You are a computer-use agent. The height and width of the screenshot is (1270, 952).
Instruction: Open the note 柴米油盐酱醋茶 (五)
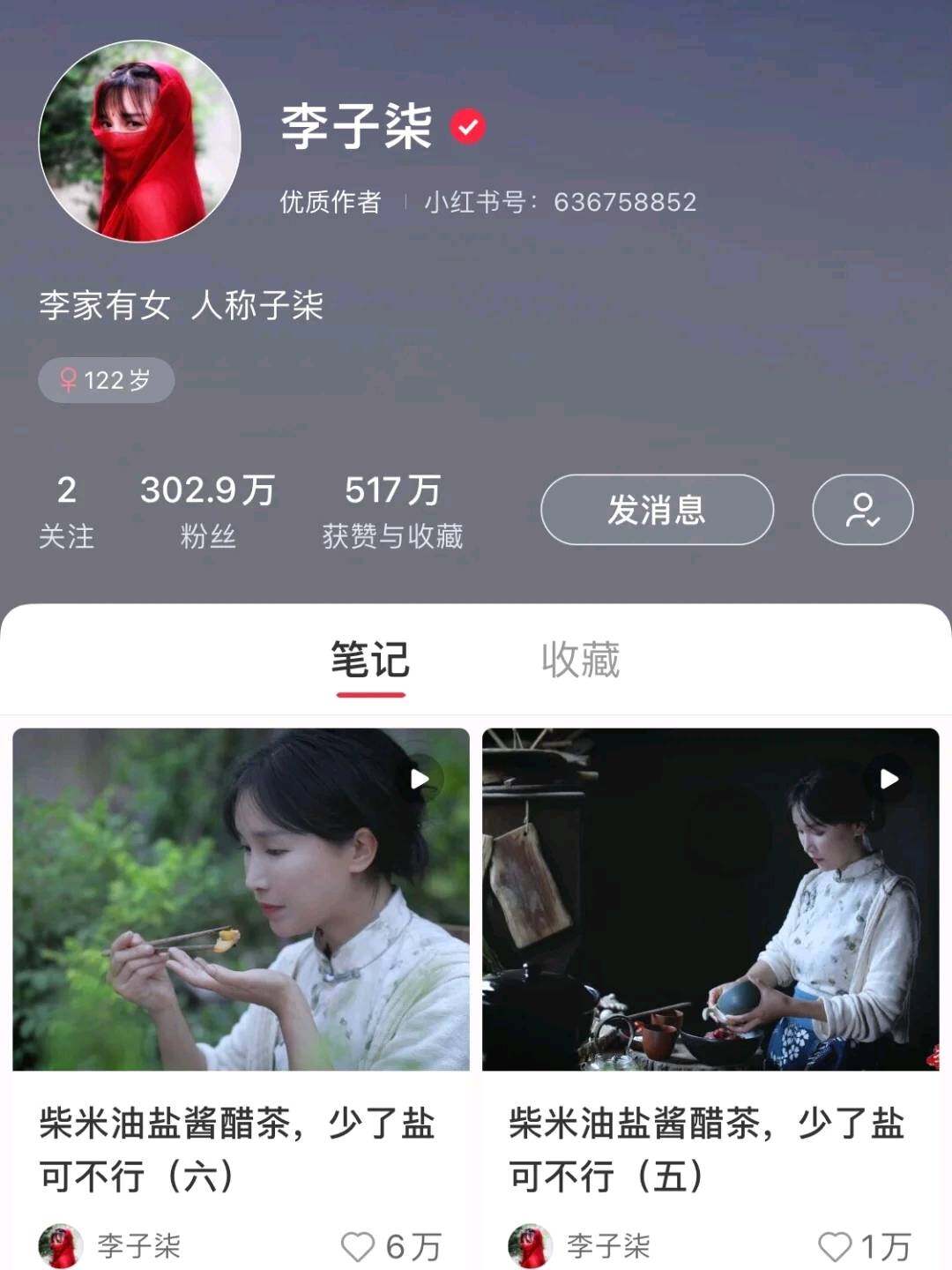point(710,900)
